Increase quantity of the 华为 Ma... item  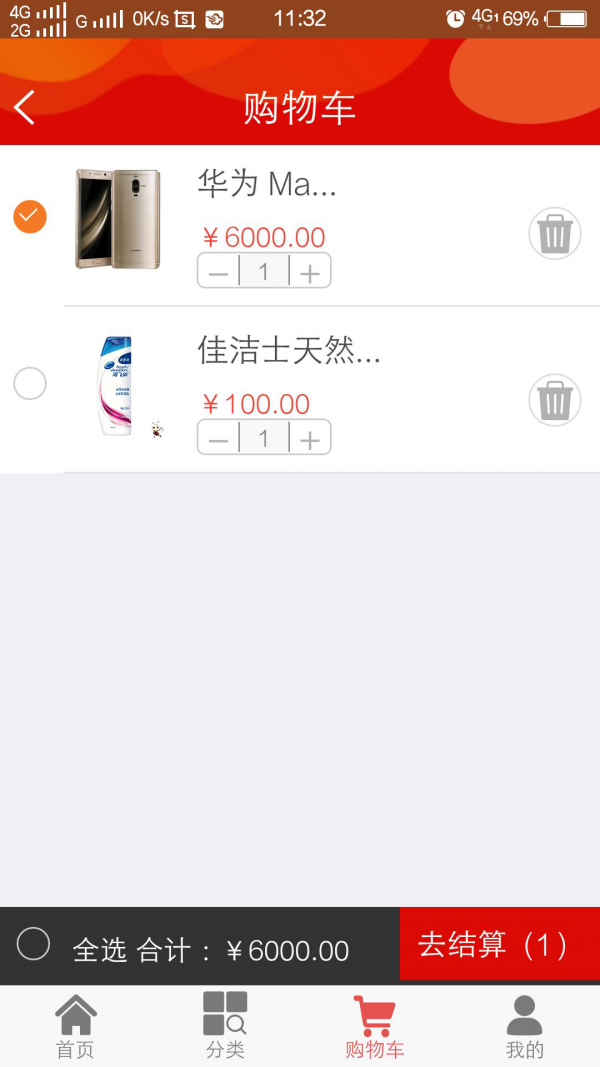tap(310, 272)
